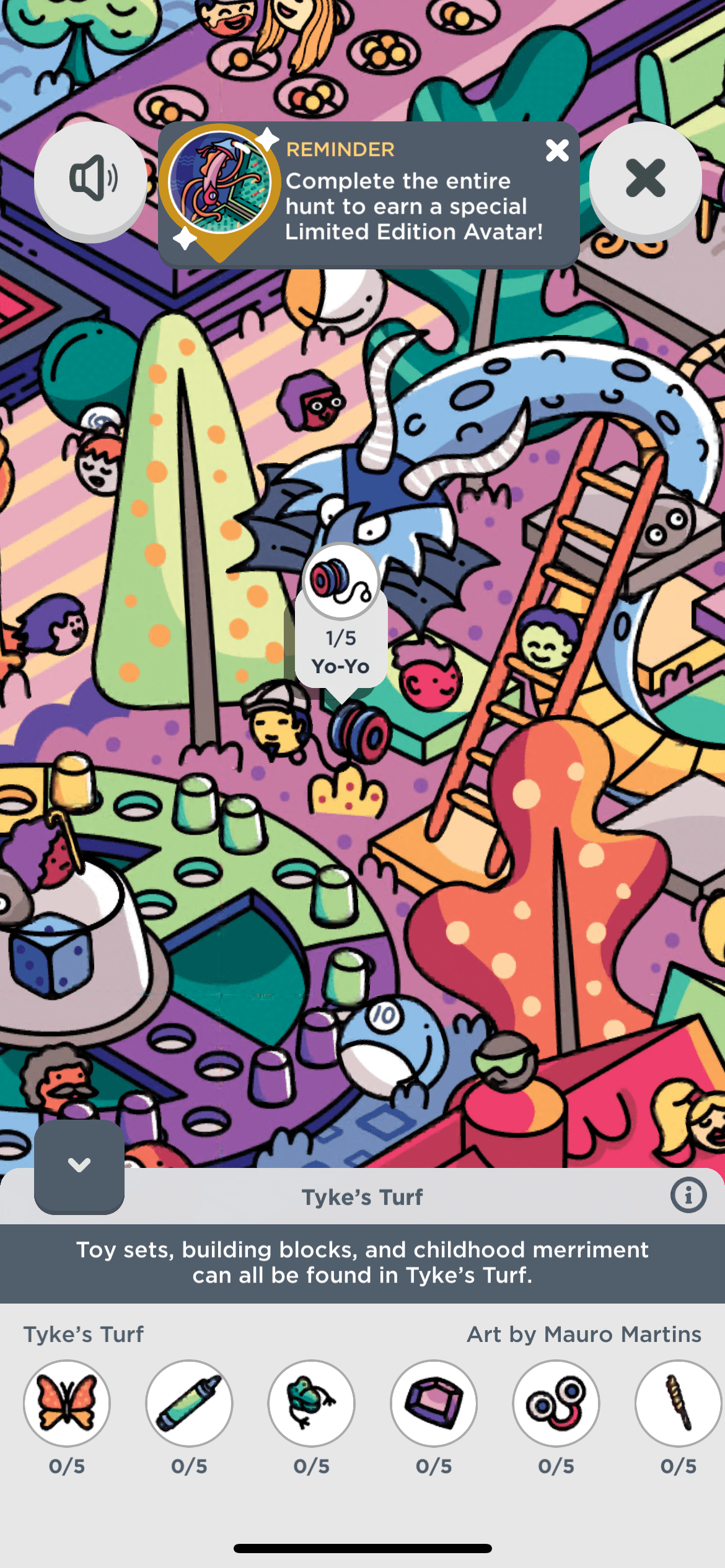Screen dimensions: 725x1568
Task: Select the frog item to find
Action: click(312, 1403)
